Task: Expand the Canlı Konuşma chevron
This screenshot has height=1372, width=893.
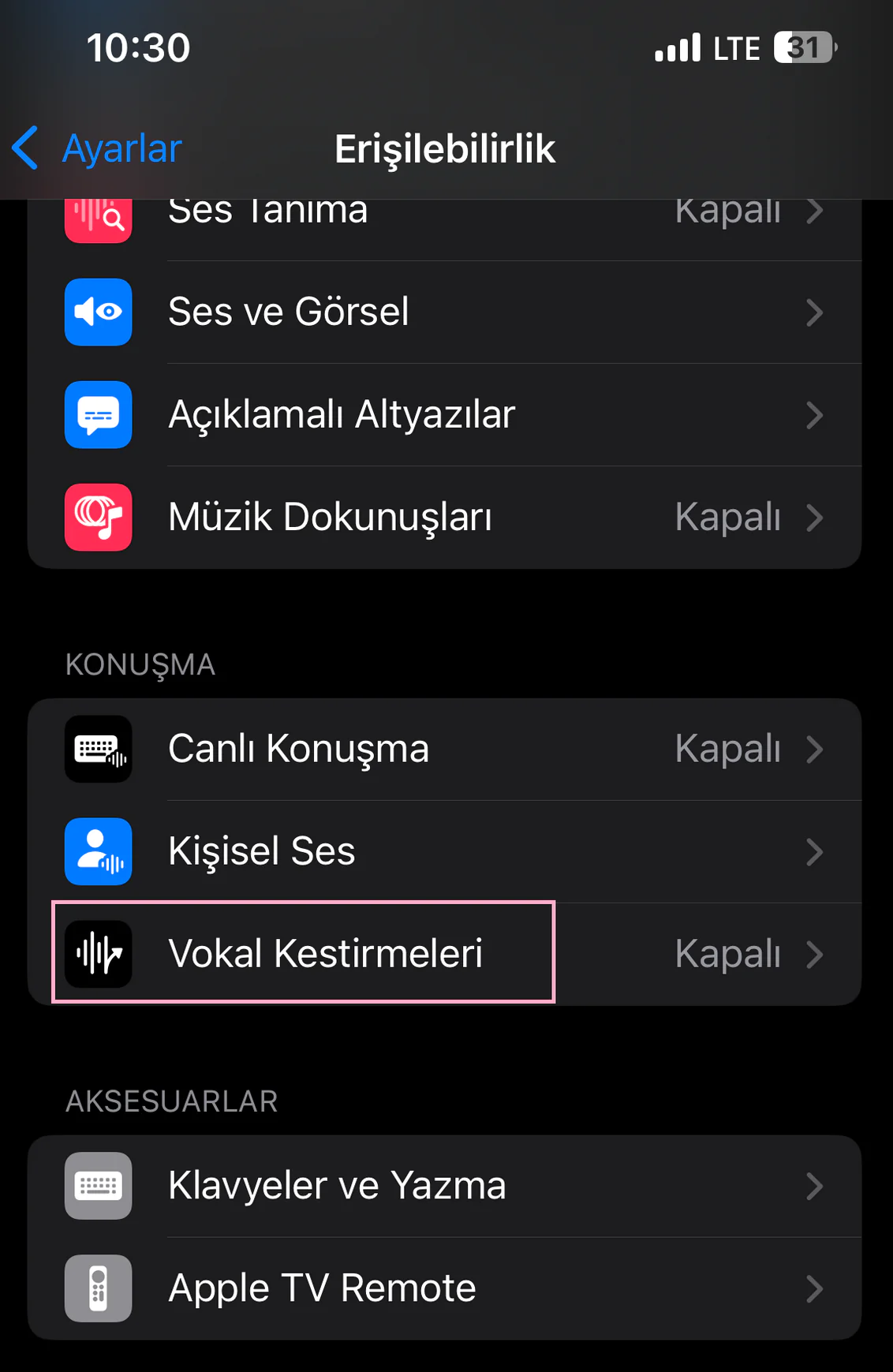Action: (x=815, y=750)
